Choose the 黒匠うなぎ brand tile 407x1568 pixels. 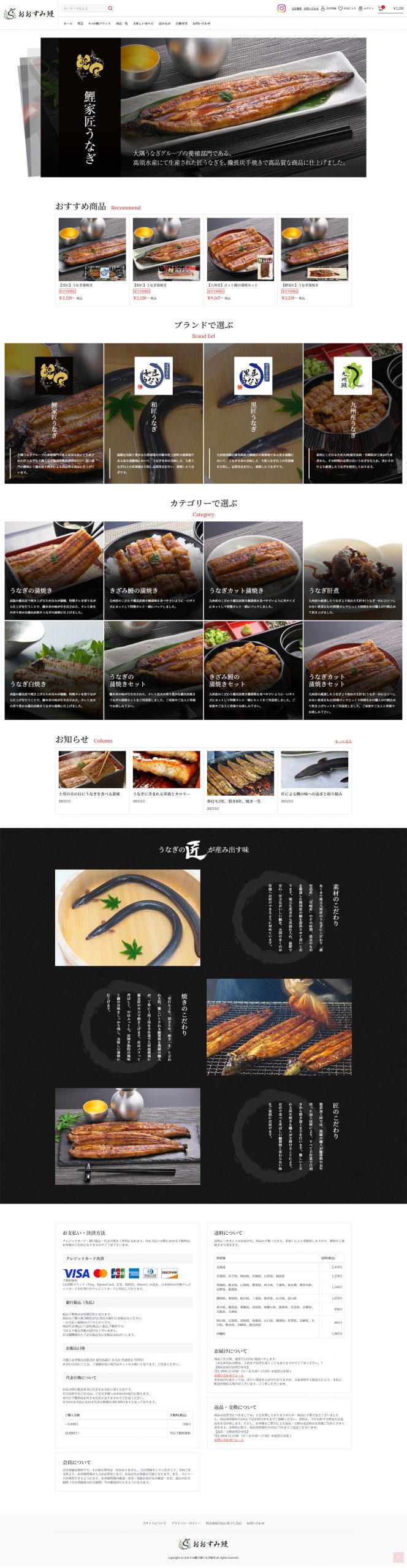253,413
